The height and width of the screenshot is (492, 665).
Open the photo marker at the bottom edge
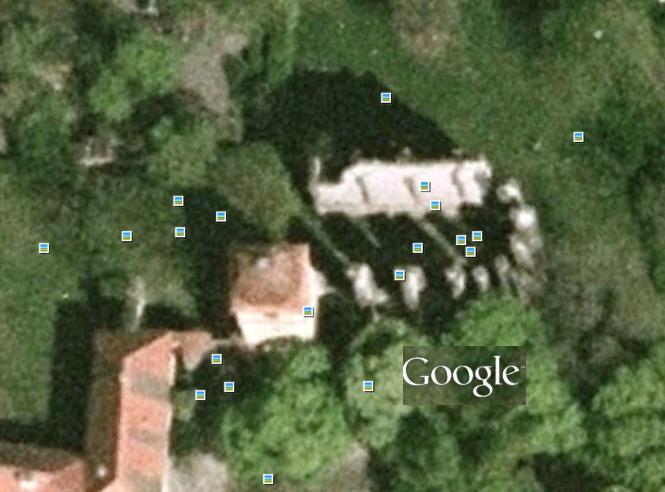click(x=268, y=479)
